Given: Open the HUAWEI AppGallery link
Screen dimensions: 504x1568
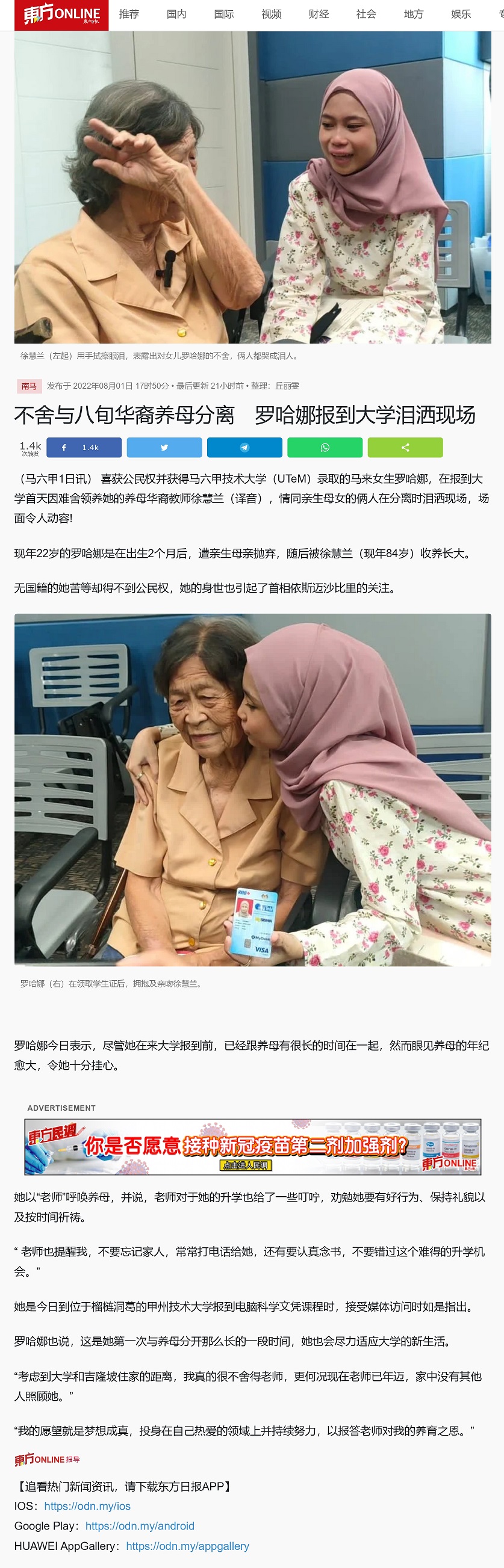Looking at the screenshot, I should coord(187,1546).
